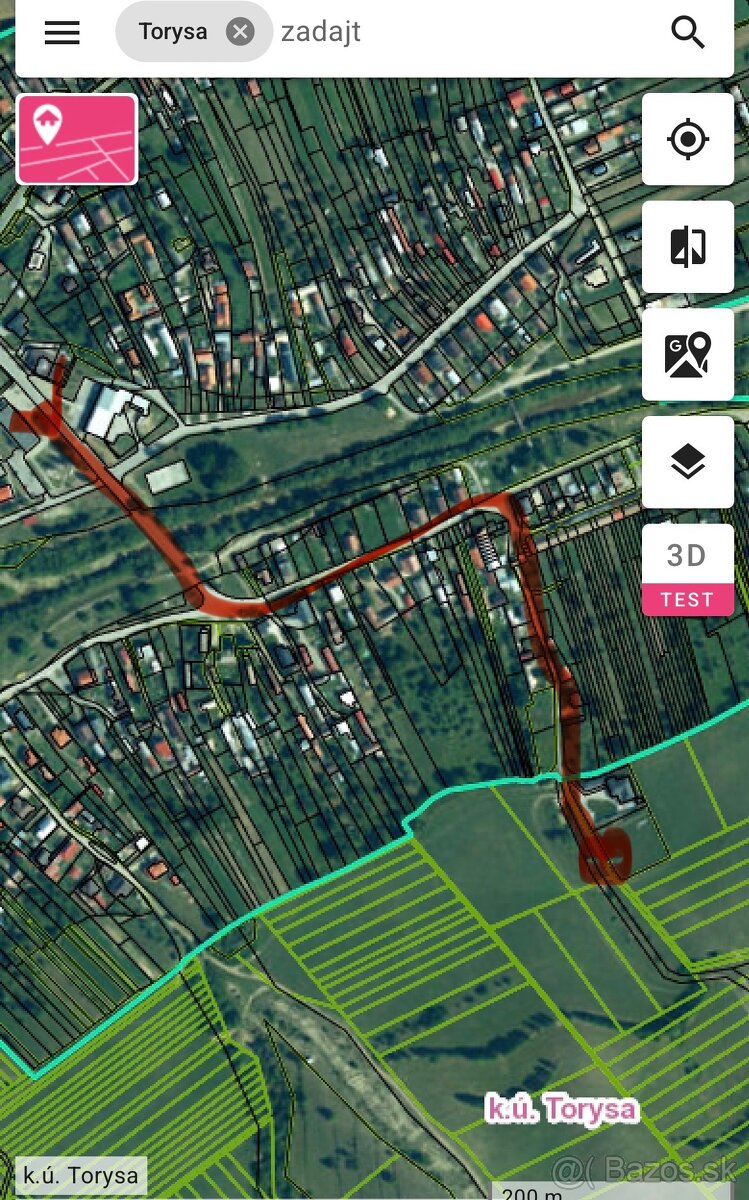The height and width of the screenshot is (1200, 749).
Task: Select the Torysa search chip
Action: pos(174,31)
